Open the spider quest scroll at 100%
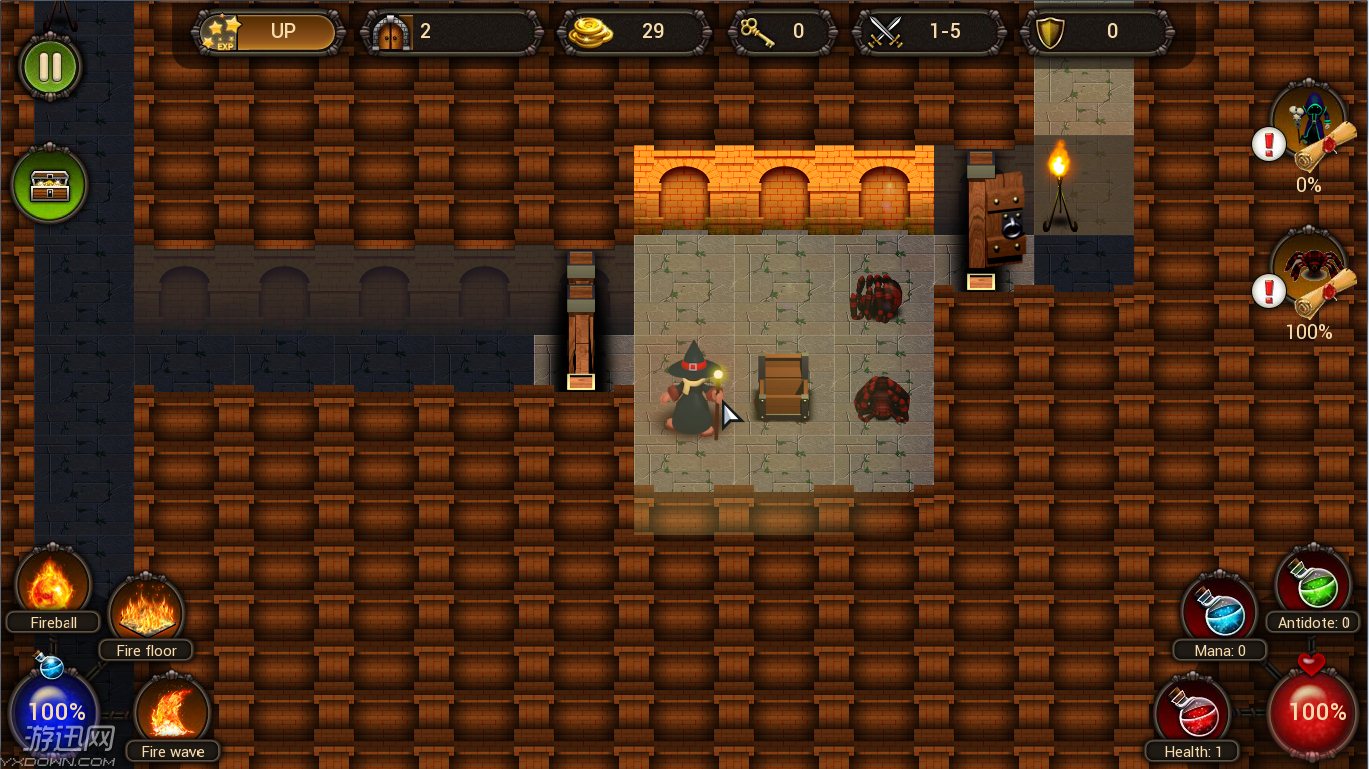Screen dimensions: 1369x769 (x=1308, y=273)
